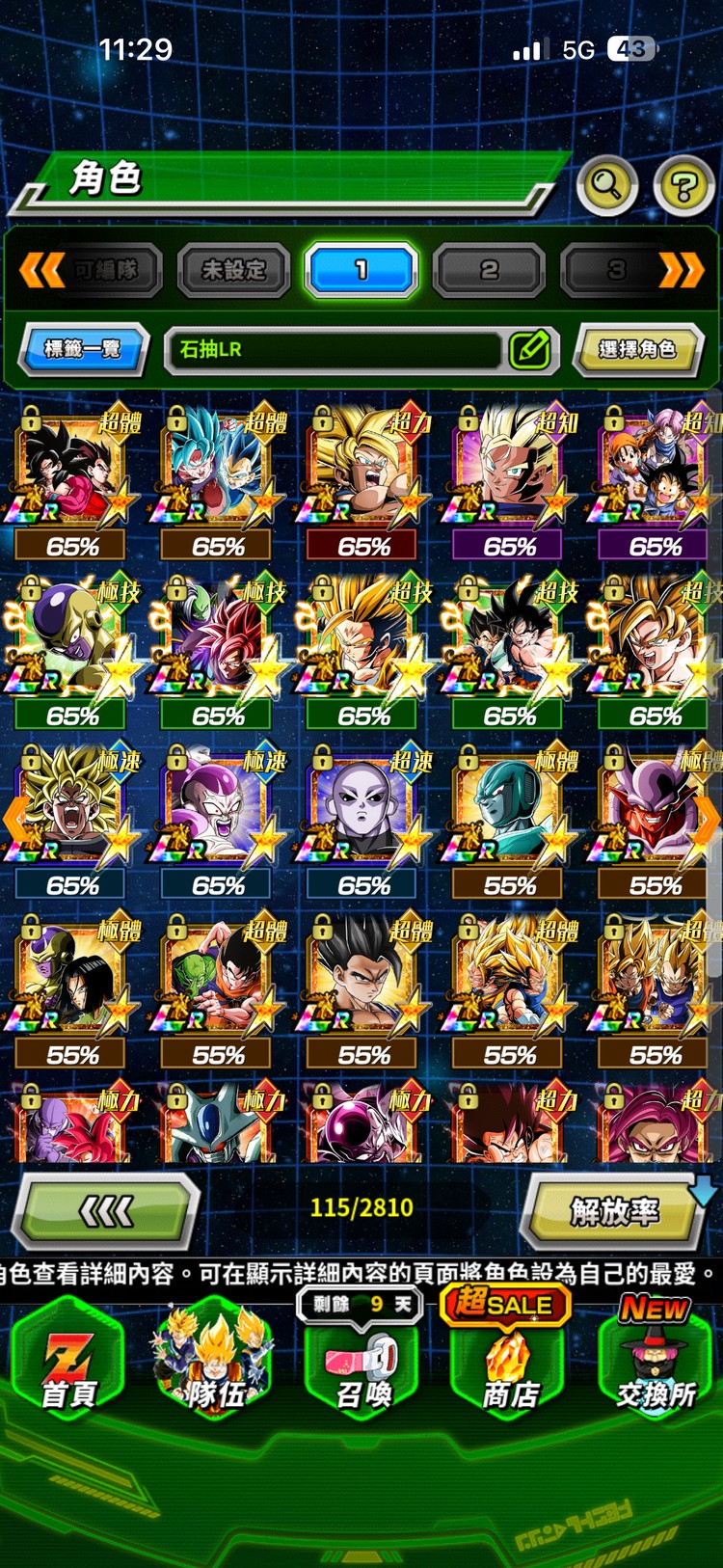
Task: Select the 未設定 tab
Action: coord(233,270)
